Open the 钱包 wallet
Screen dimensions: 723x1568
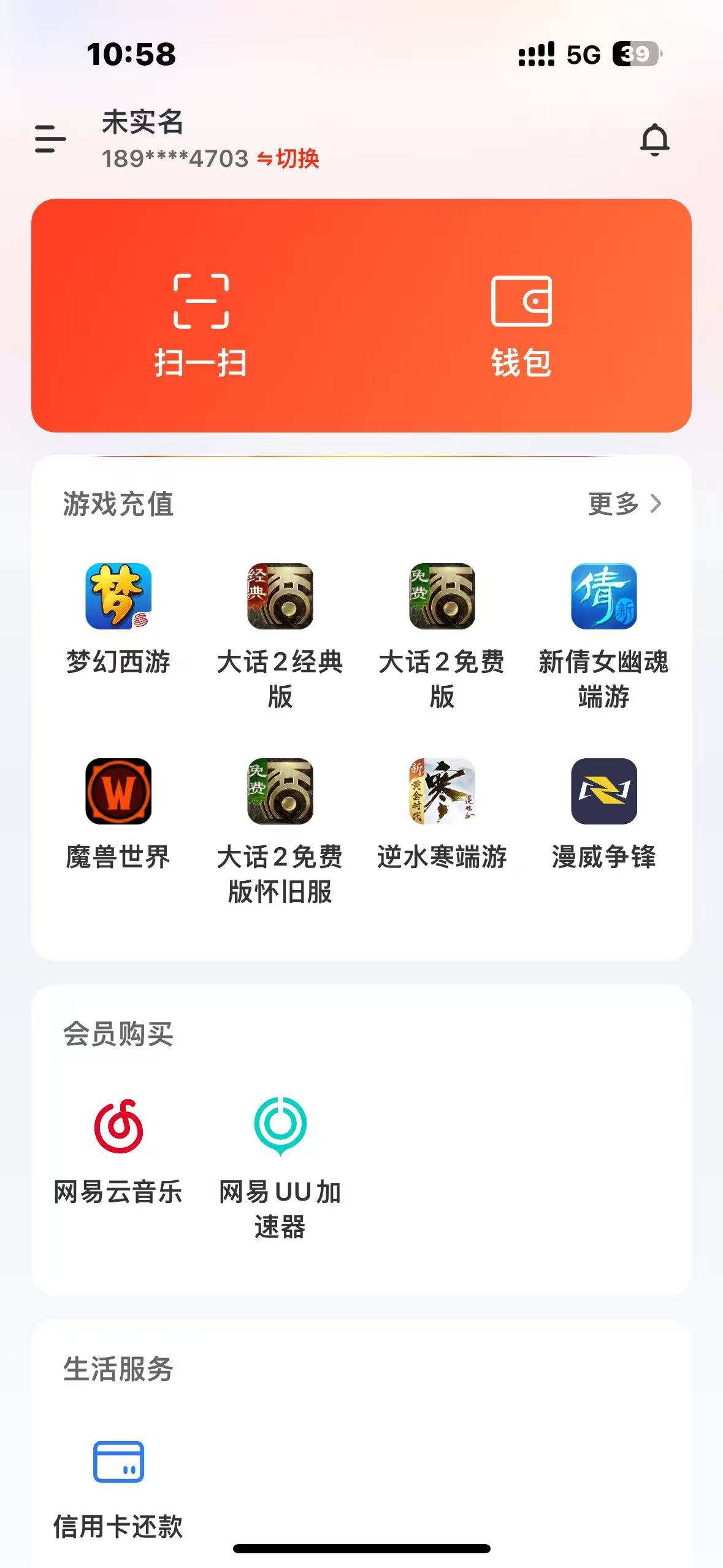click(x=522, y=319)
